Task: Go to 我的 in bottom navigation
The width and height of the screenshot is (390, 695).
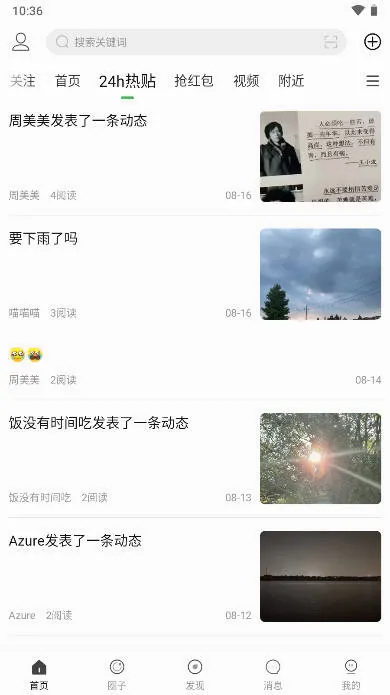Action: (x=351, y=674)
